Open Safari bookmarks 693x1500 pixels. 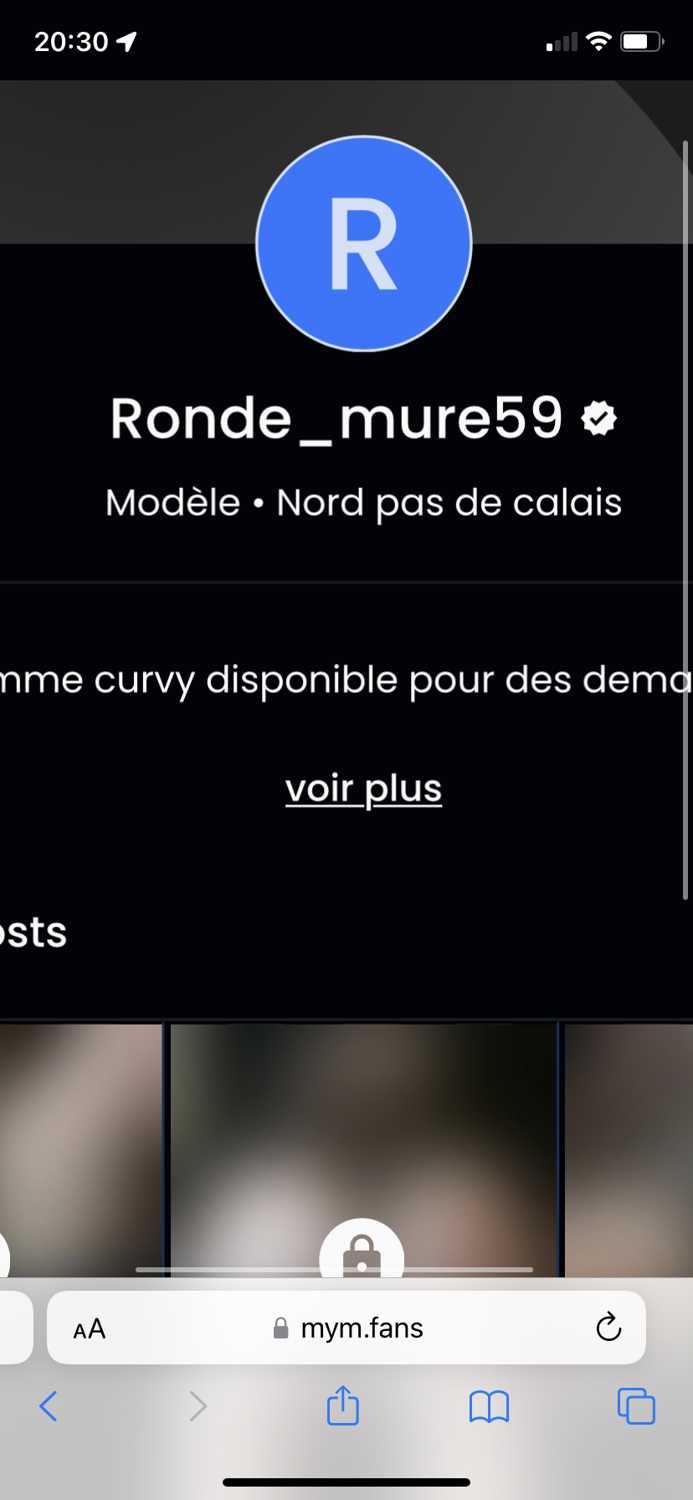click(x=489, y=1407)
